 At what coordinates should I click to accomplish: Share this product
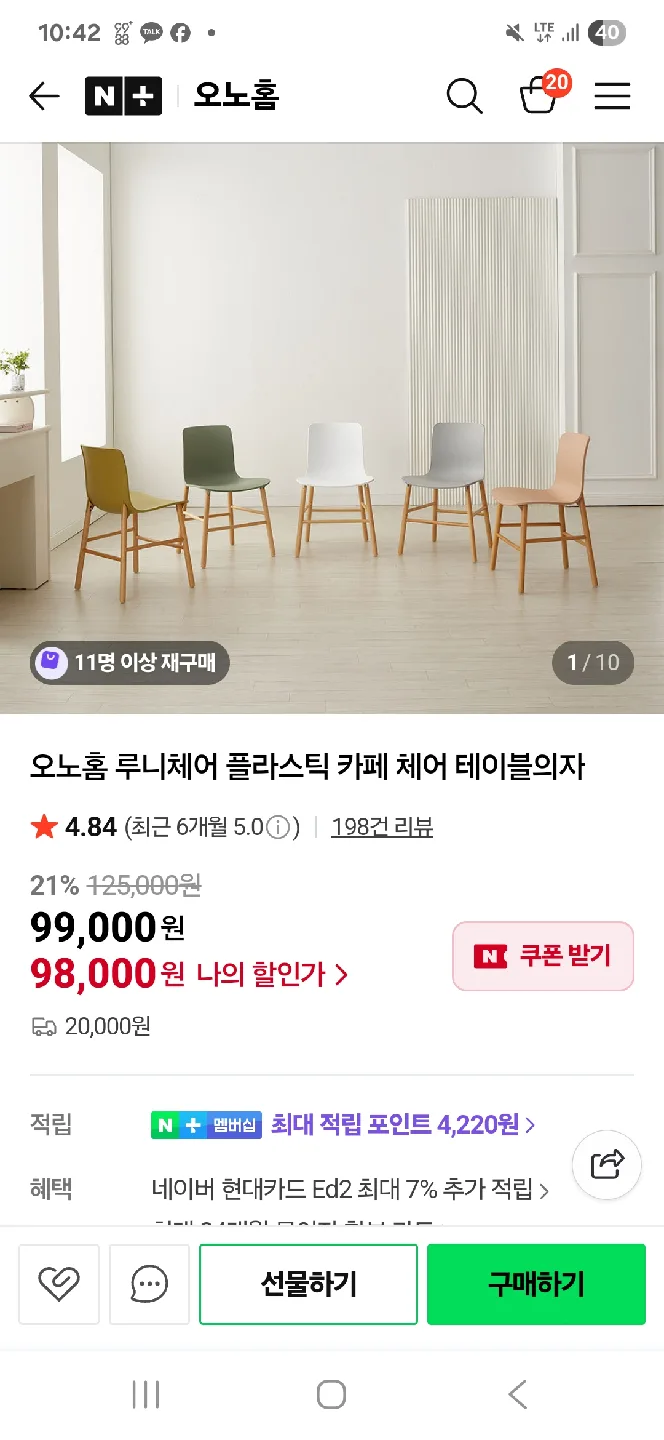(x=607, y=1165)
